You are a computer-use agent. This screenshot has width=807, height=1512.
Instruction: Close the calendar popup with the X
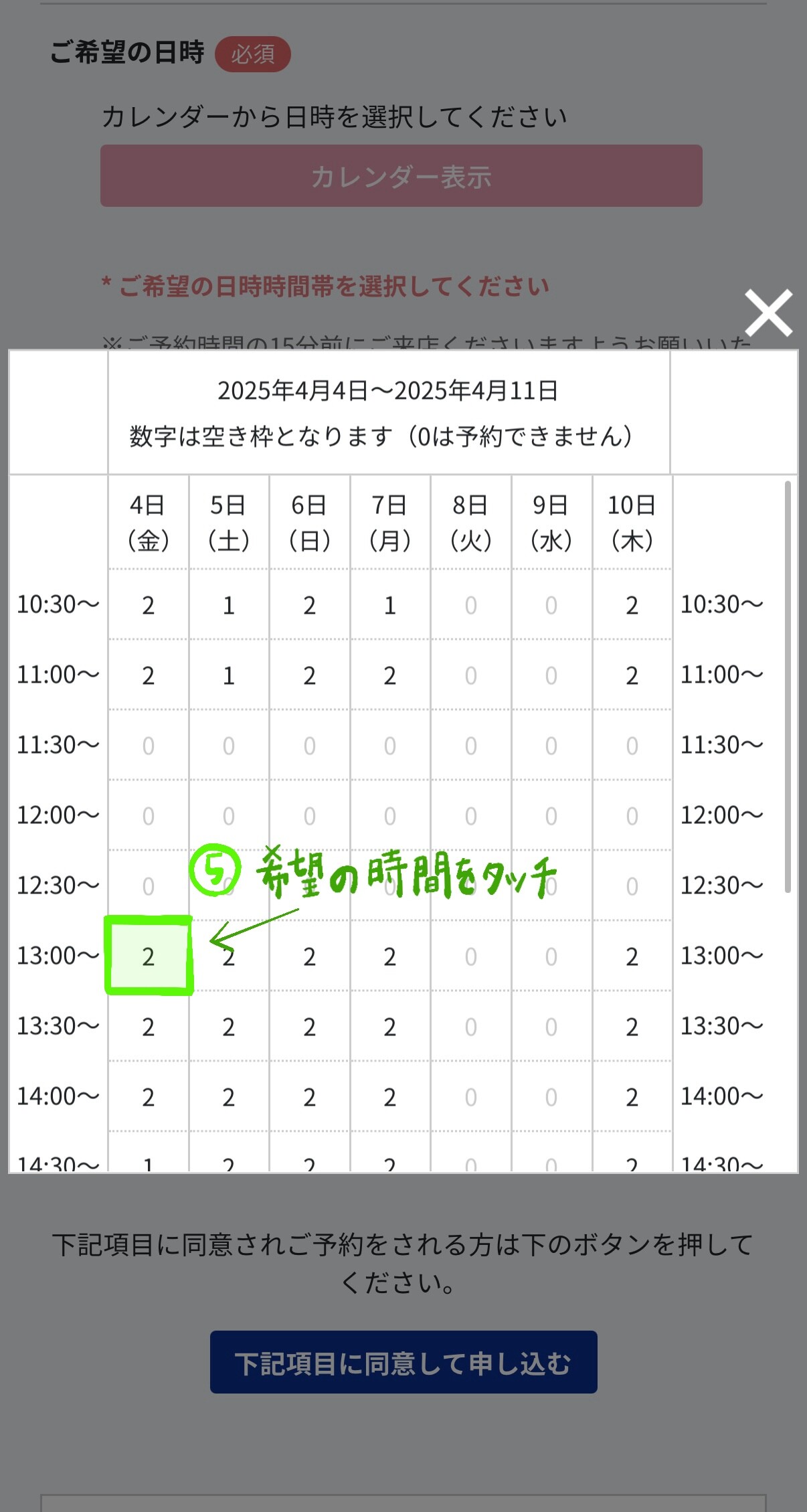point(768,313)
